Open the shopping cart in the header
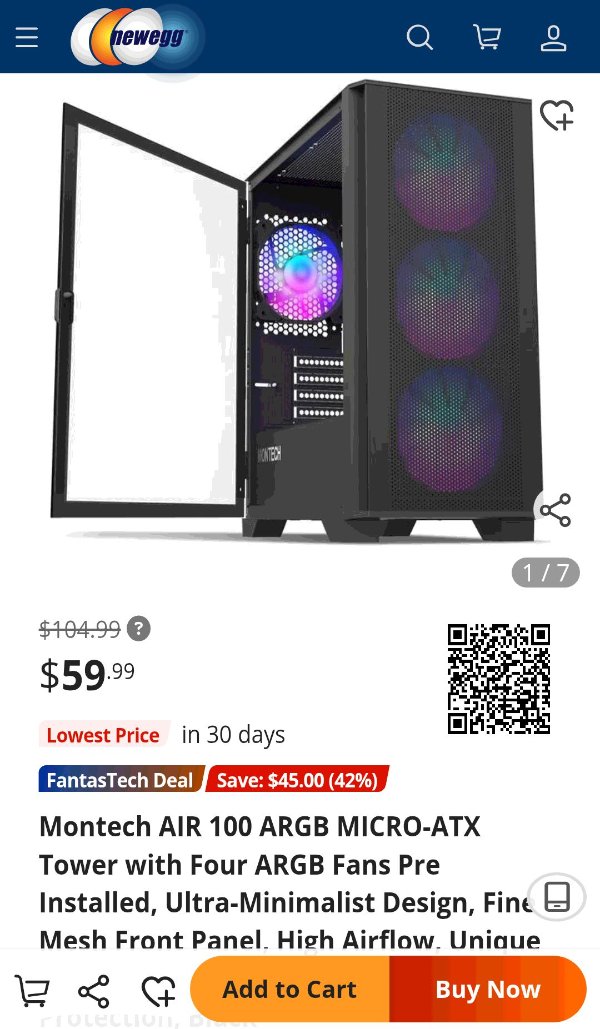The height and width of the screenshot is (1029, 600). [486, 38]
